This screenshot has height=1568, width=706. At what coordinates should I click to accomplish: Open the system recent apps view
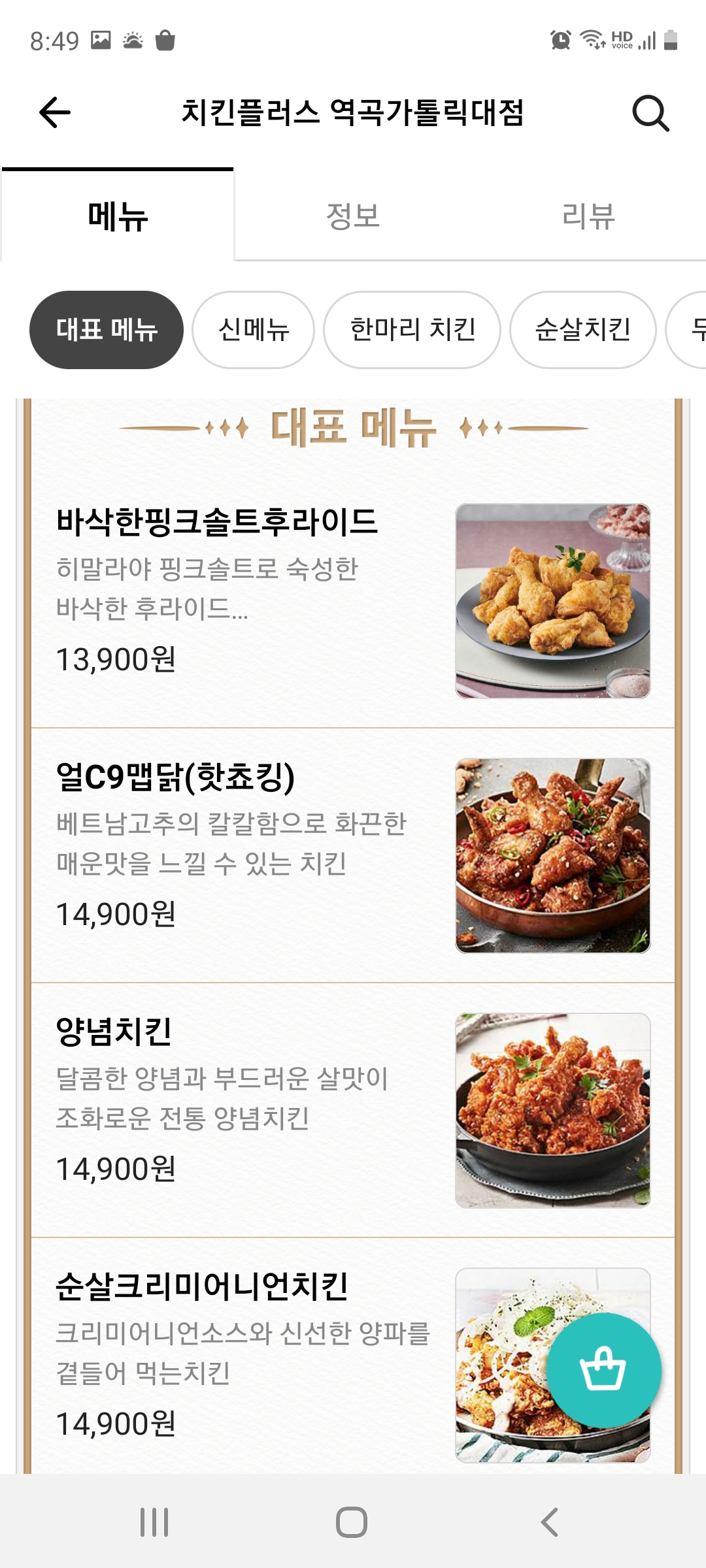154,1522
